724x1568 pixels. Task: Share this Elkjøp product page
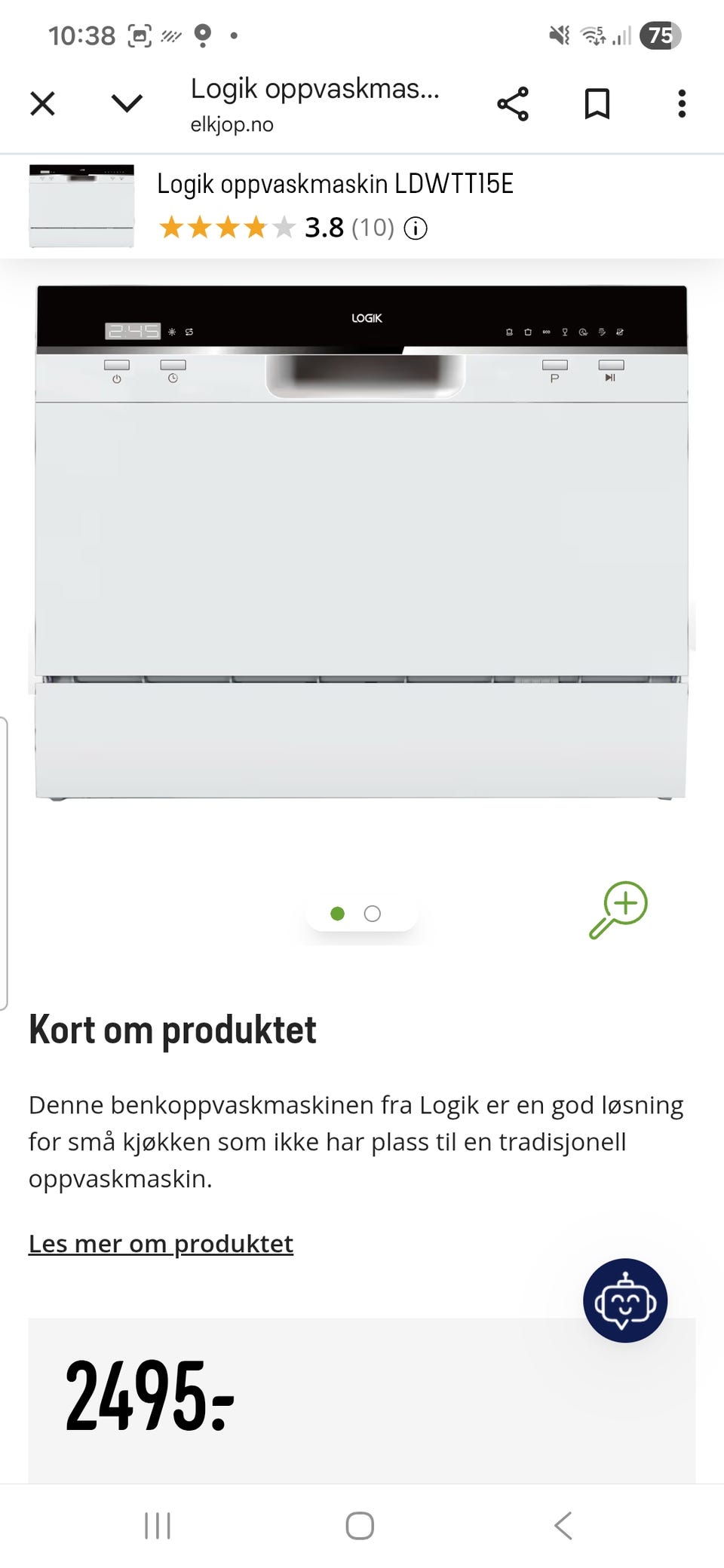[x=513, y=104]
